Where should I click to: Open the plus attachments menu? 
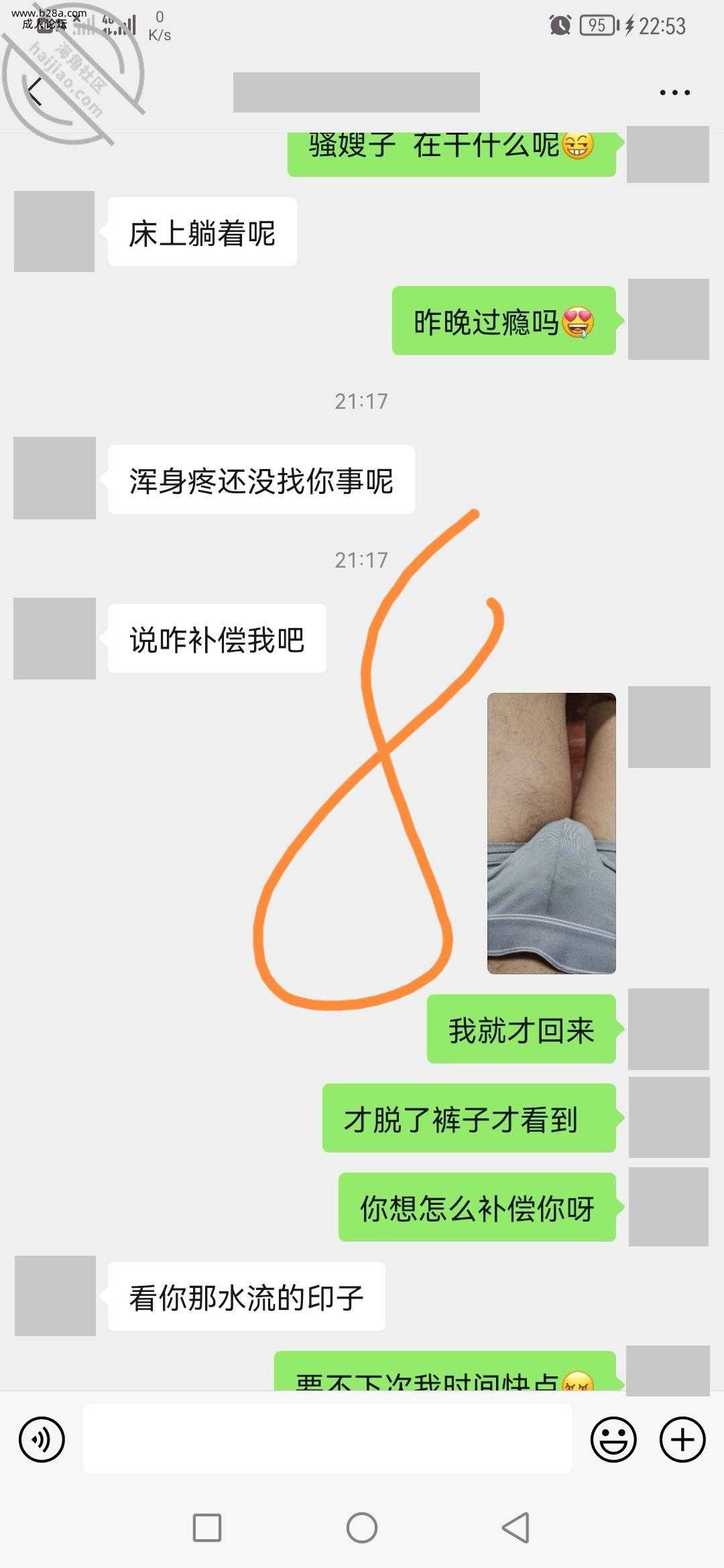click(x=682, y=1439)
